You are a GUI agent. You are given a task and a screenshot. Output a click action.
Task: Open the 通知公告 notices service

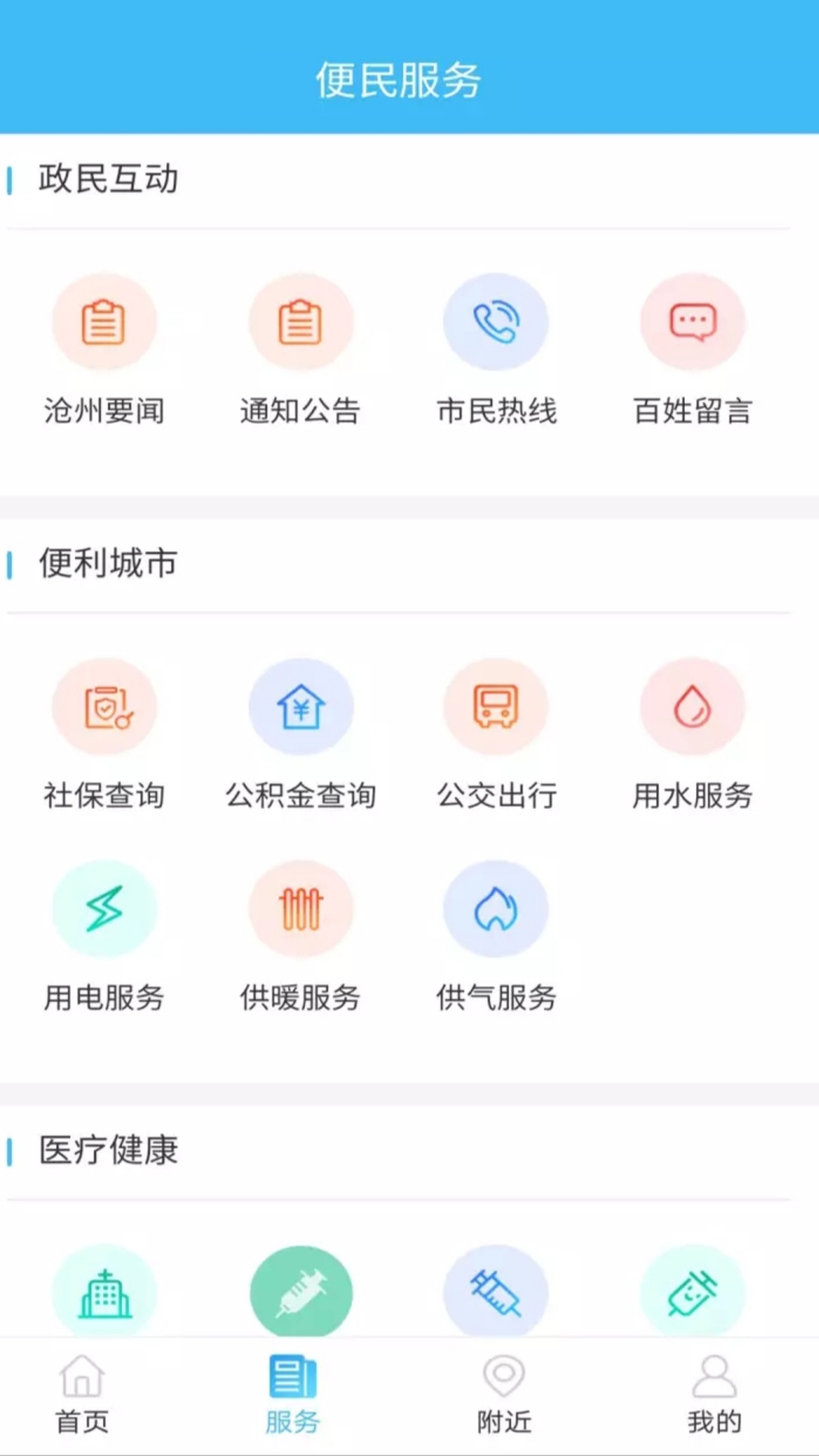click(300, 322)
